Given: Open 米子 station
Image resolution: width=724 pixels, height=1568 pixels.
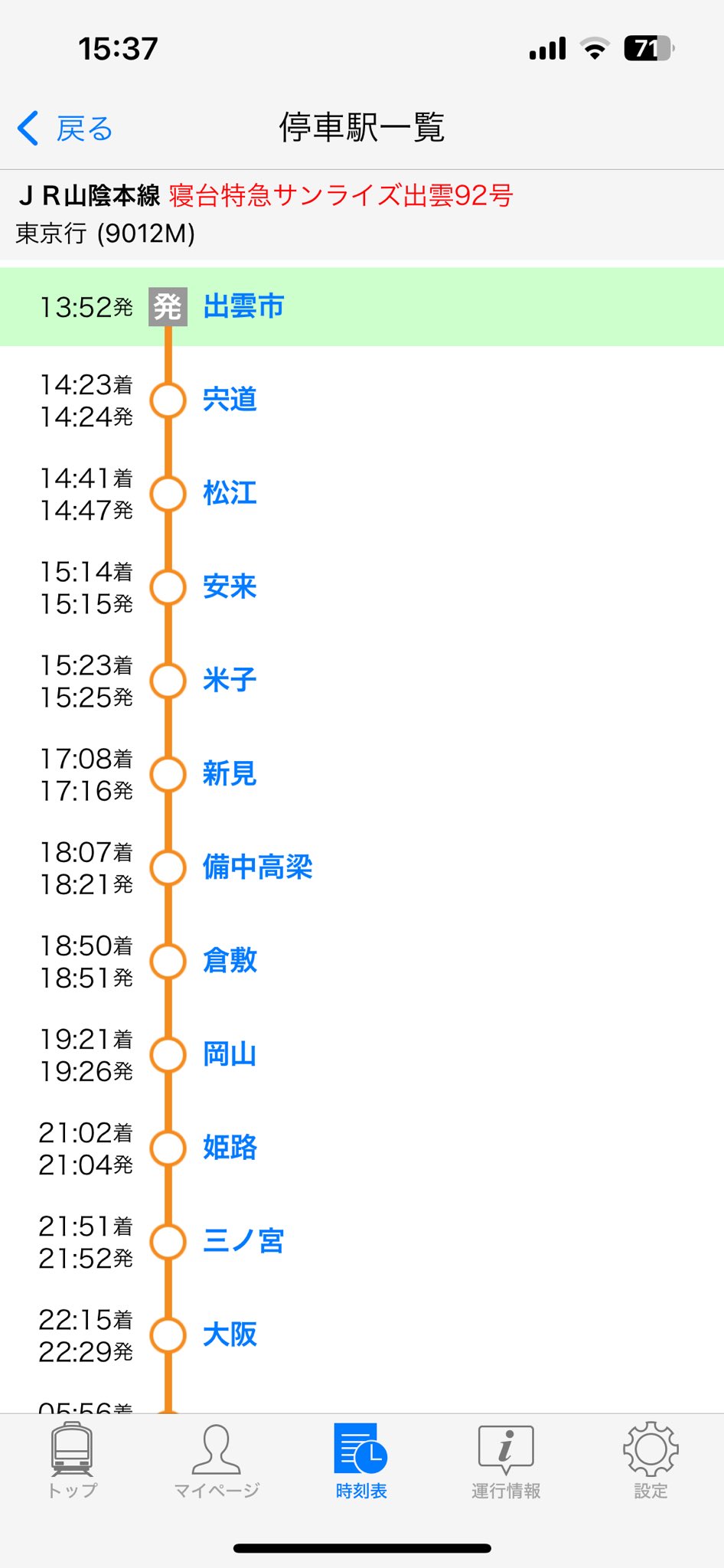Looking at the screenshot, I should click(x=230, y=681).
